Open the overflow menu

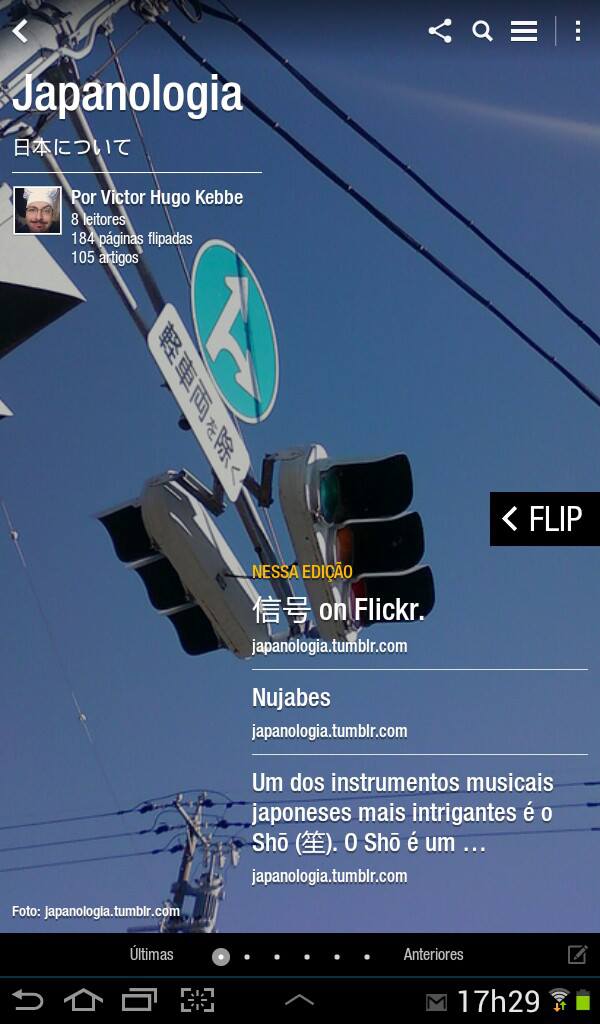(x=578, y=31)
